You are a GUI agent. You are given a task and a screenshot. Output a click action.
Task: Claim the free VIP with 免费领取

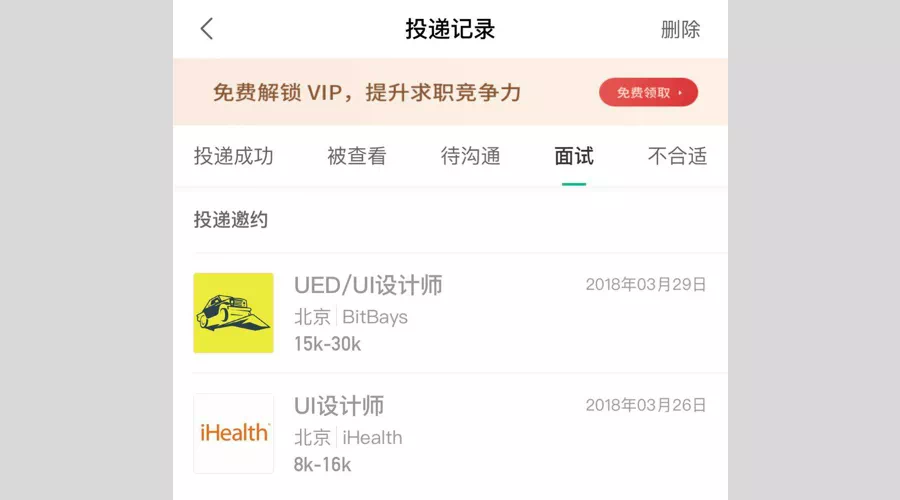[x=648, y=93]
